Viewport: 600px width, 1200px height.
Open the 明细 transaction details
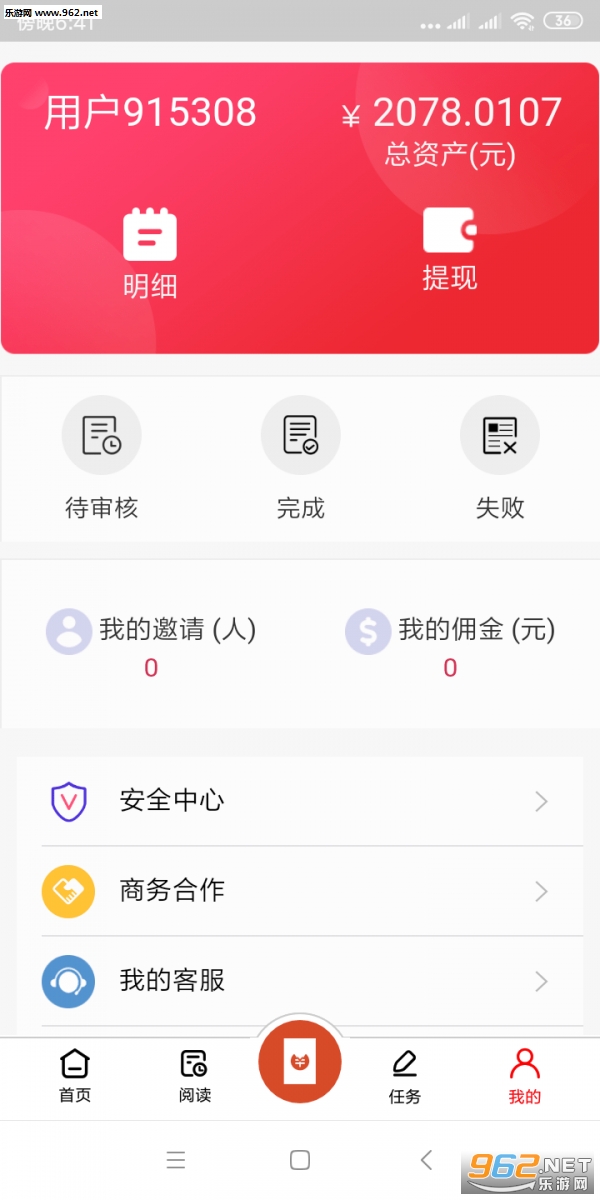[x=150, y=253]
